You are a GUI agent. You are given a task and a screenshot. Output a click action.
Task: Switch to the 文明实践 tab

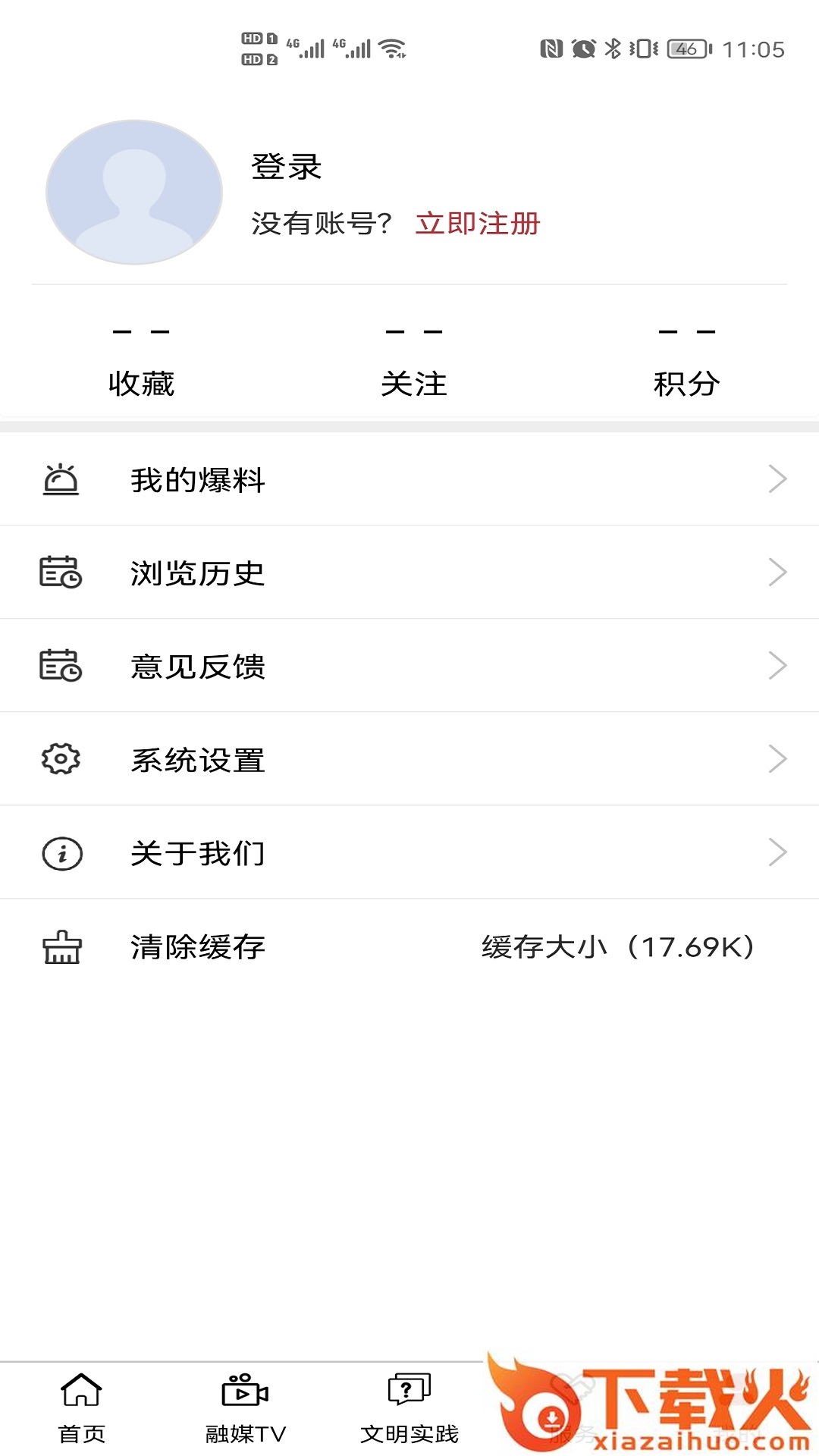pos(409,1408)
